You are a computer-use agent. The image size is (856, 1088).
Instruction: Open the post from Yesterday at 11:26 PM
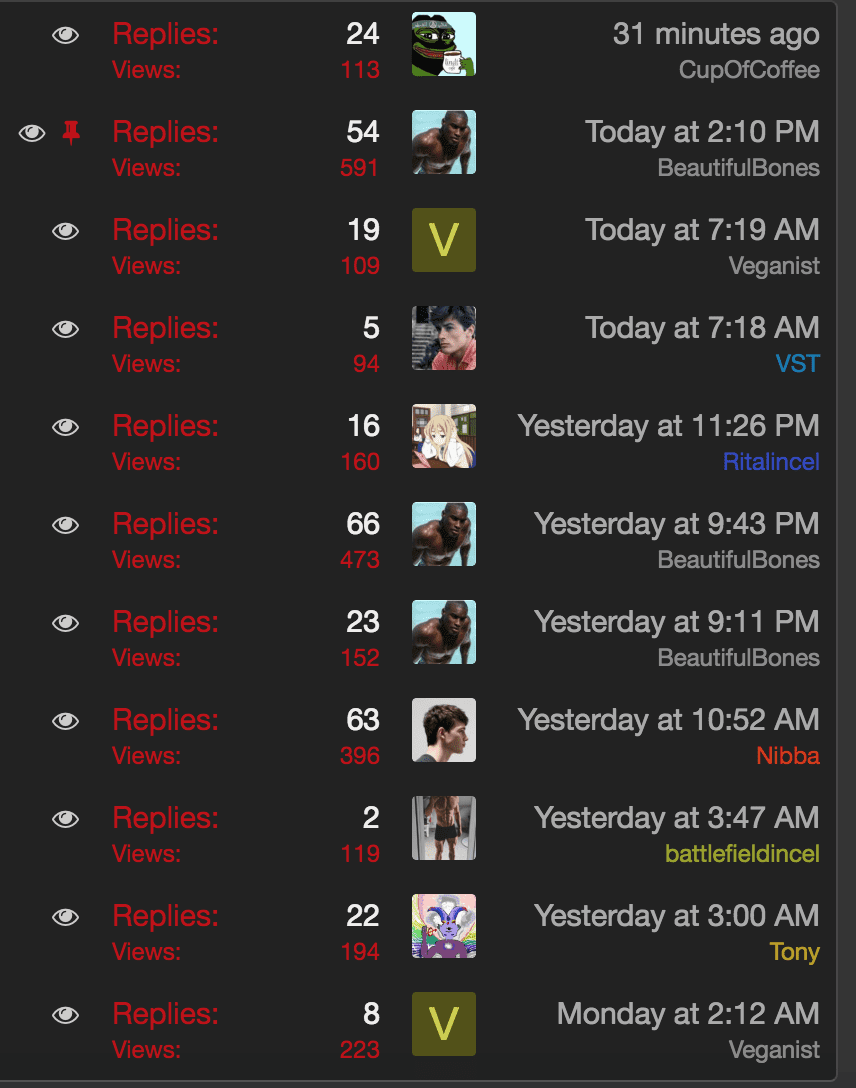click(668, 426)
